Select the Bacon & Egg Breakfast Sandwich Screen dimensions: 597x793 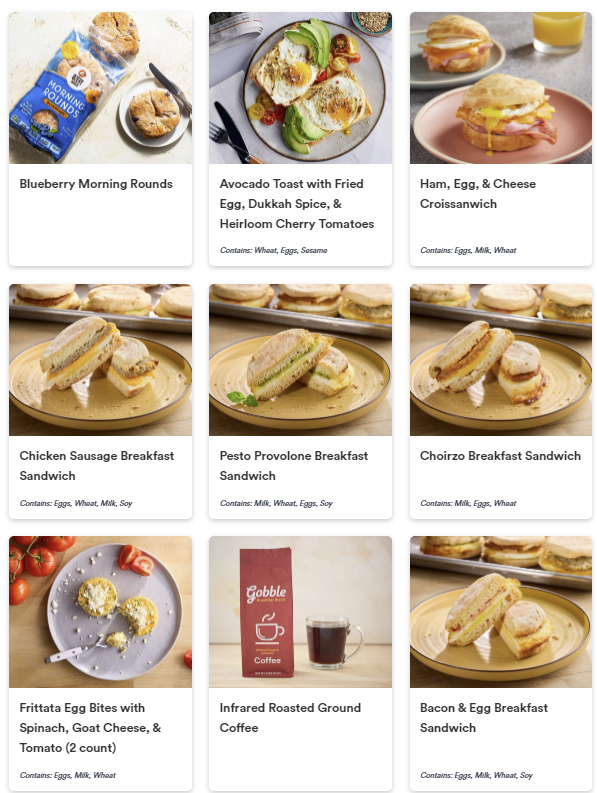point(500,663)
